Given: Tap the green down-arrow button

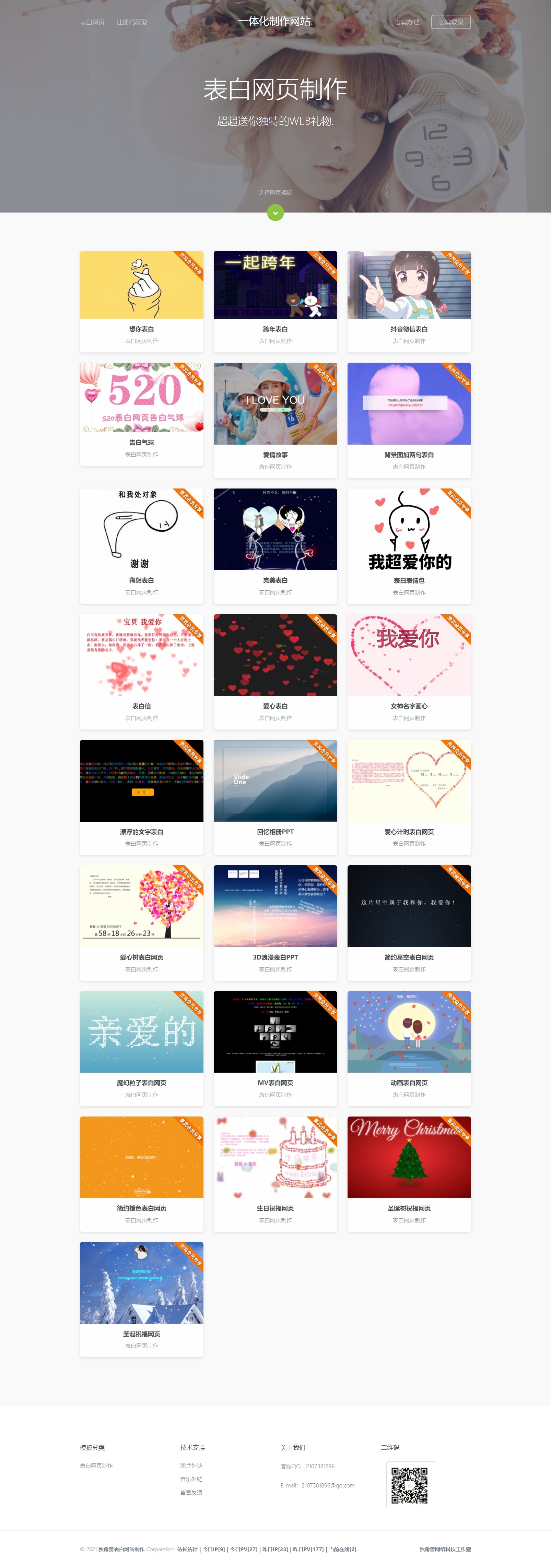Looking at the screenshot, I should 275,213.
